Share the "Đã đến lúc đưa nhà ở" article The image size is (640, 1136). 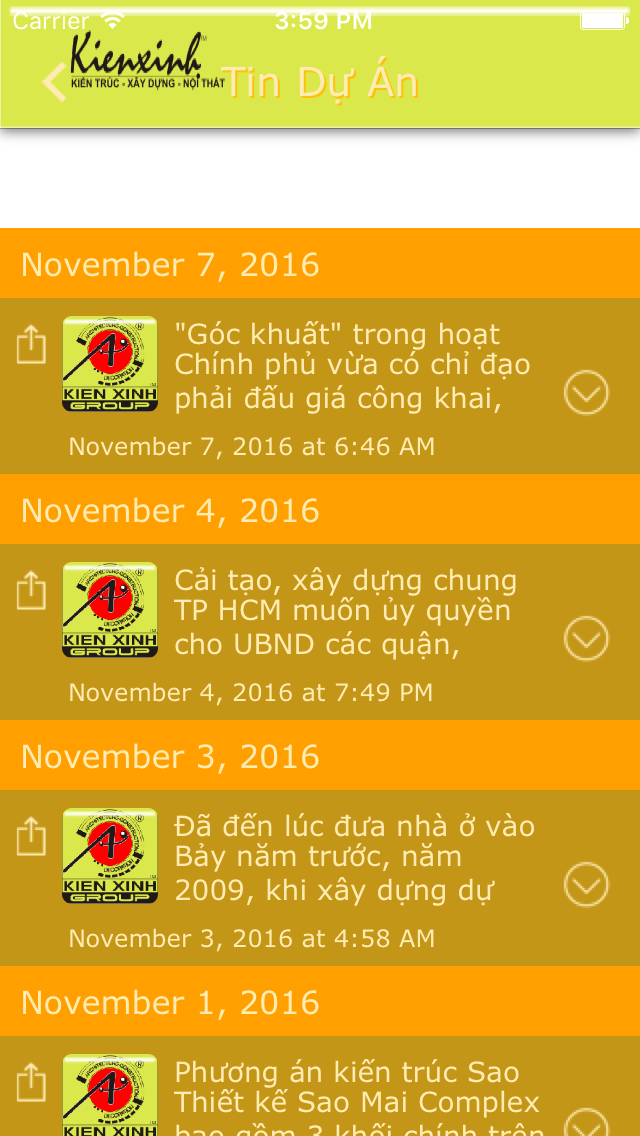click(x=31, y=837)
